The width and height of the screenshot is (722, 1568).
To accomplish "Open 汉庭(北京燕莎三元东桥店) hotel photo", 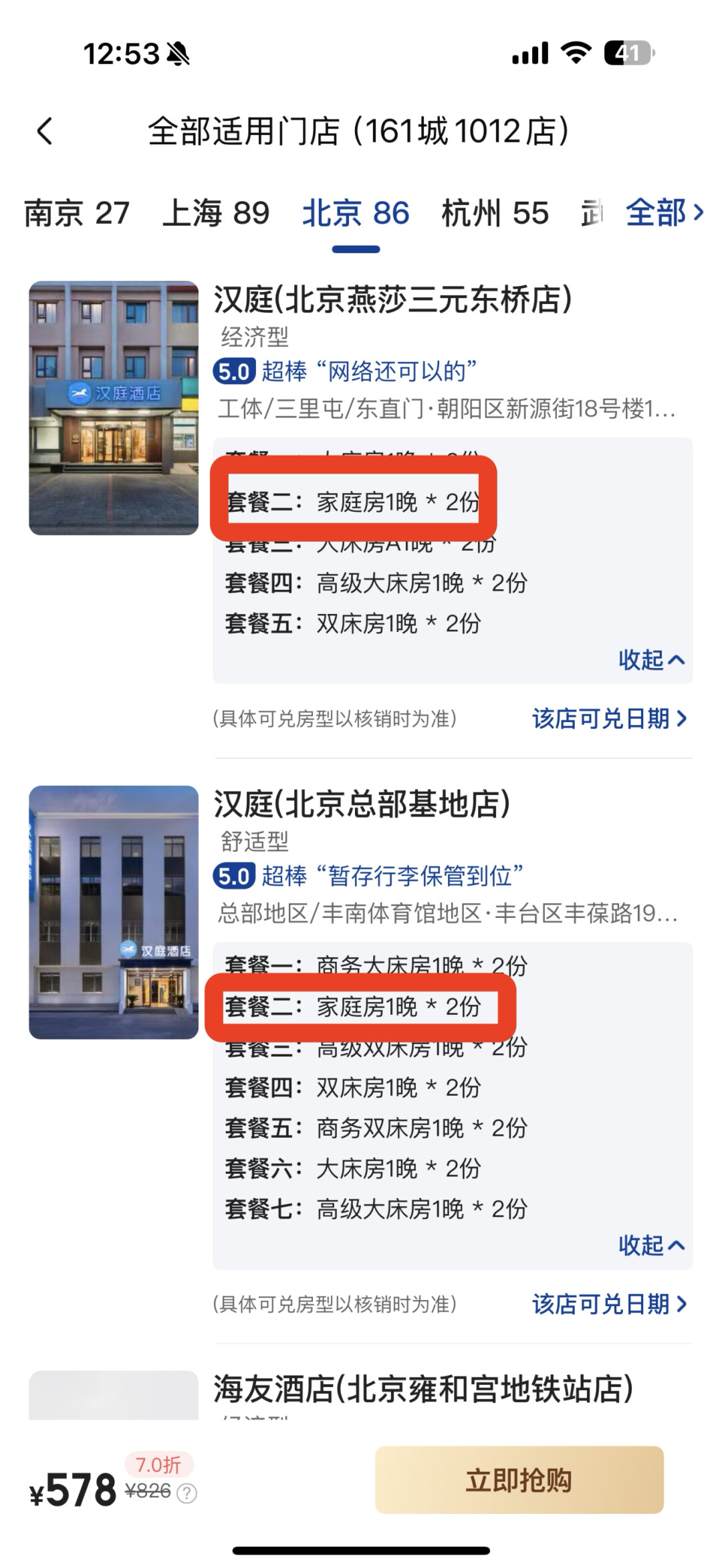I will point(114,408).
